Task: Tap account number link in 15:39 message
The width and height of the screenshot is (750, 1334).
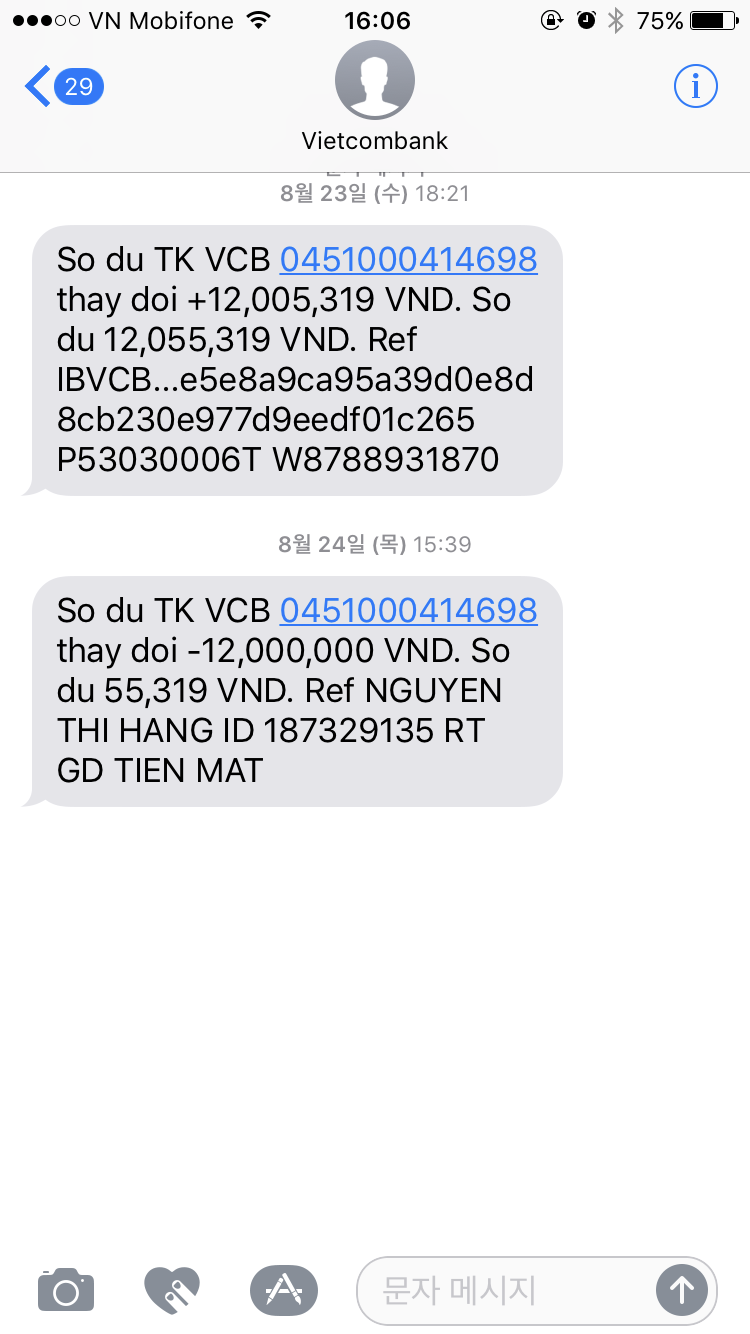Action: coord(408,610)
